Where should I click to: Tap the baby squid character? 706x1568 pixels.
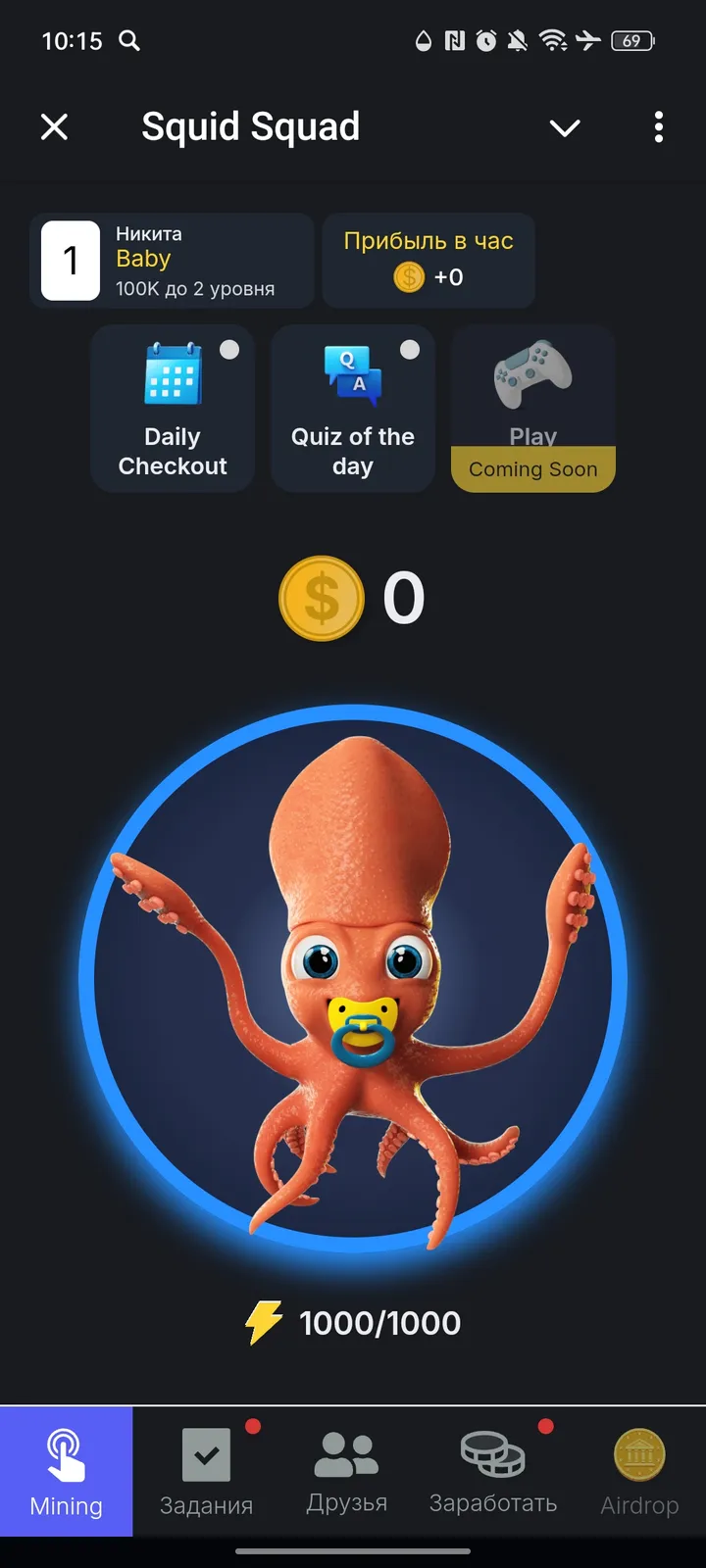point(353,980)
